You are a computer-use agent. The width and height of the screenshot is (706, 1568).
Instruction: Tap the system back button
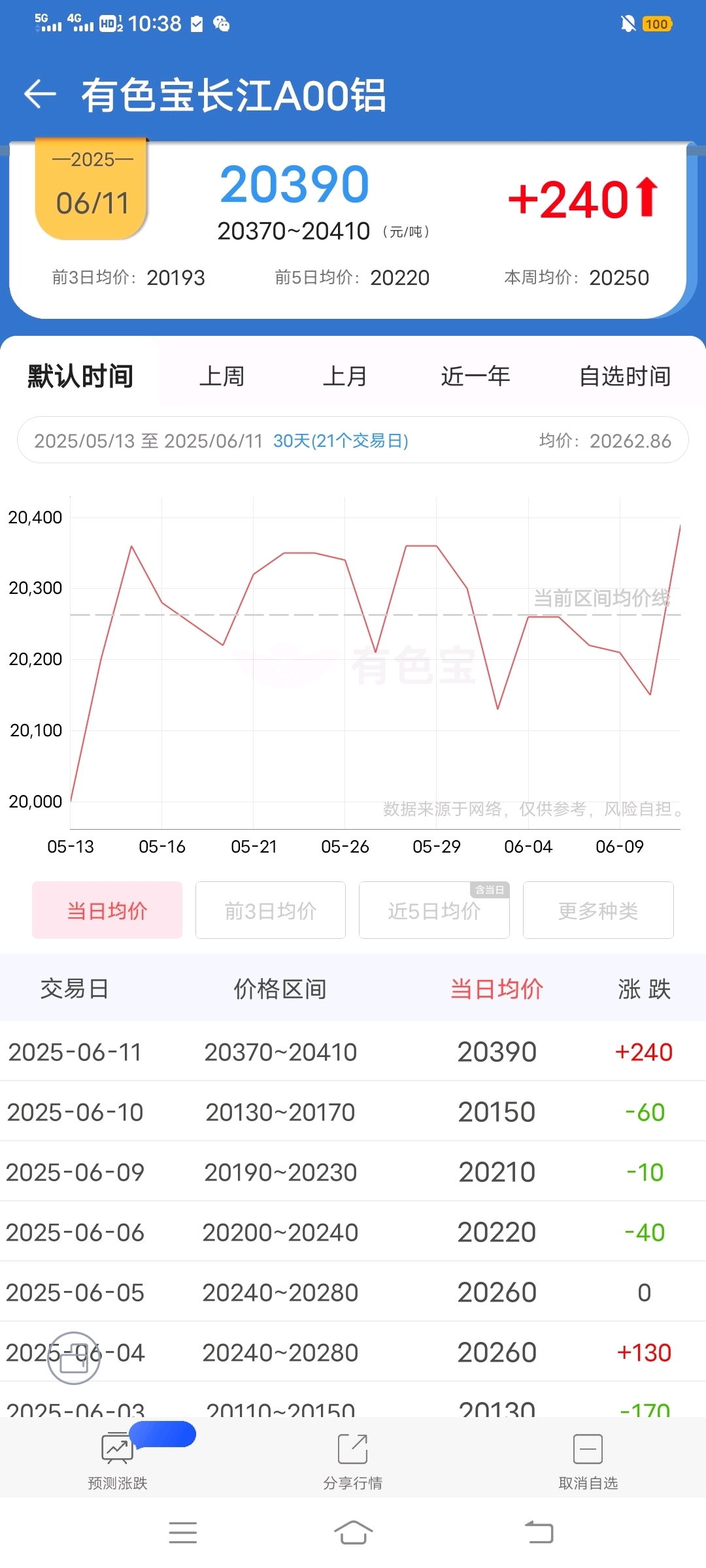click(x=539, y=1532)
